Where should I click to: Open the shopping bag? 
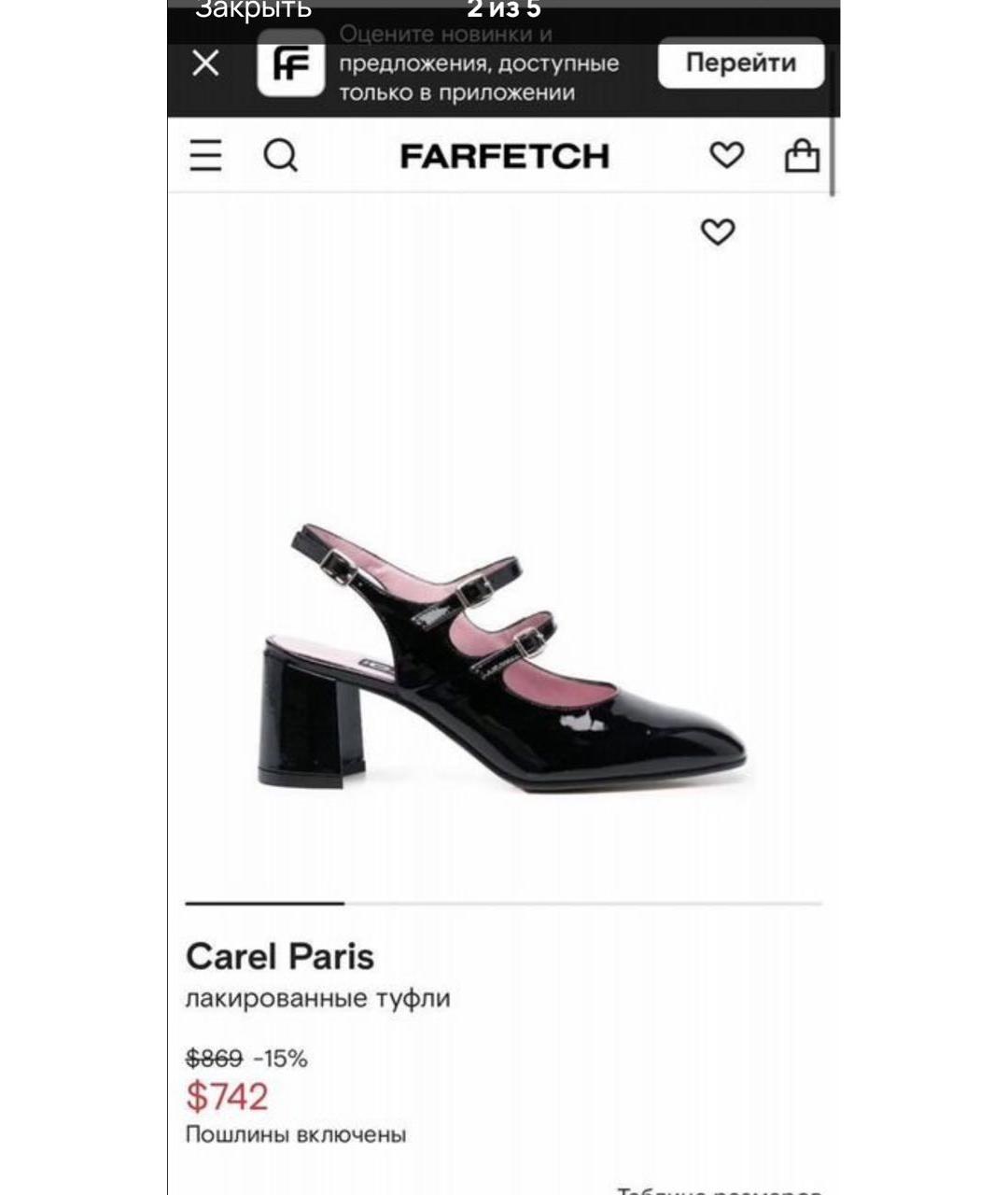[801, 155]
